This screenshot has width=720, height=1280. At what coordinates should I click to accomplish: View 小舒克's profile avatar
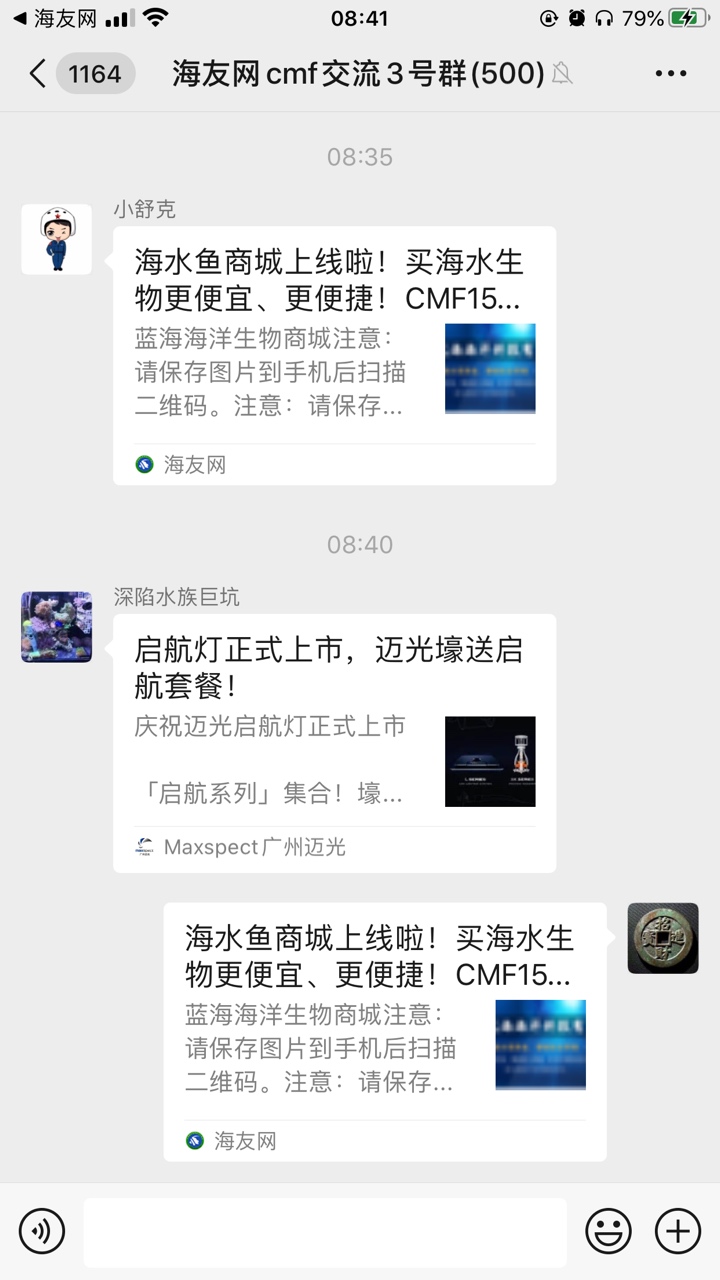pos(56,240)
